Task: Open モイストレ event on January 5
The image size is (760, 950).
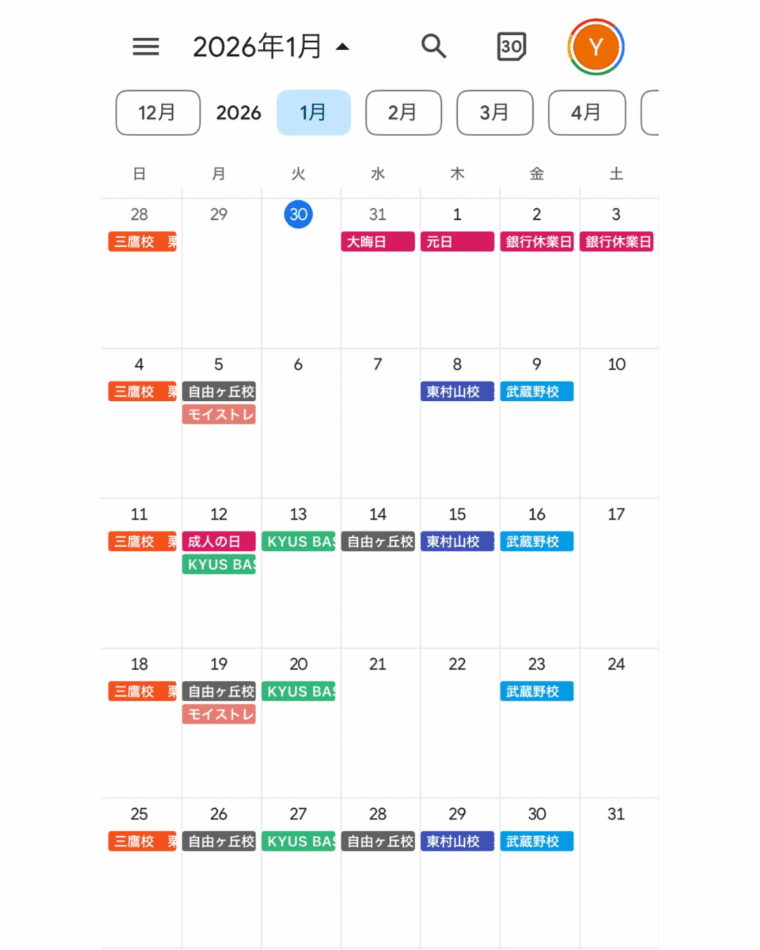Action: click(219, 414)
